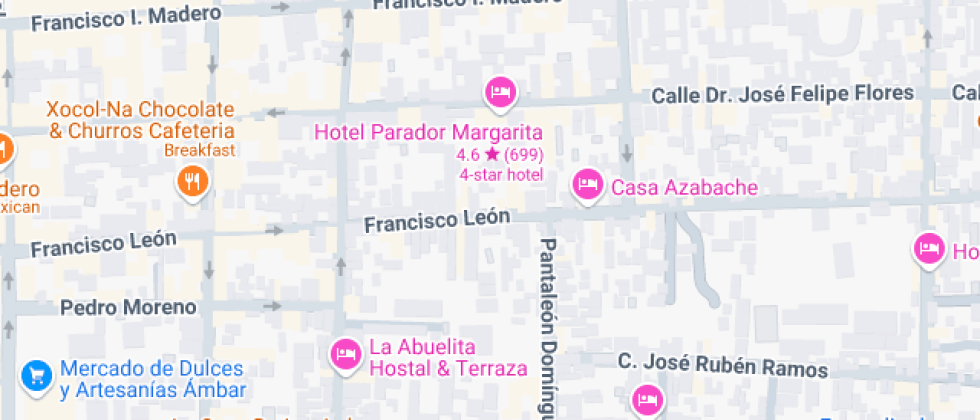This screenshot has height=420, width=980.
Task: Tap the restaurant pin at the left edge
Action: 4,150
